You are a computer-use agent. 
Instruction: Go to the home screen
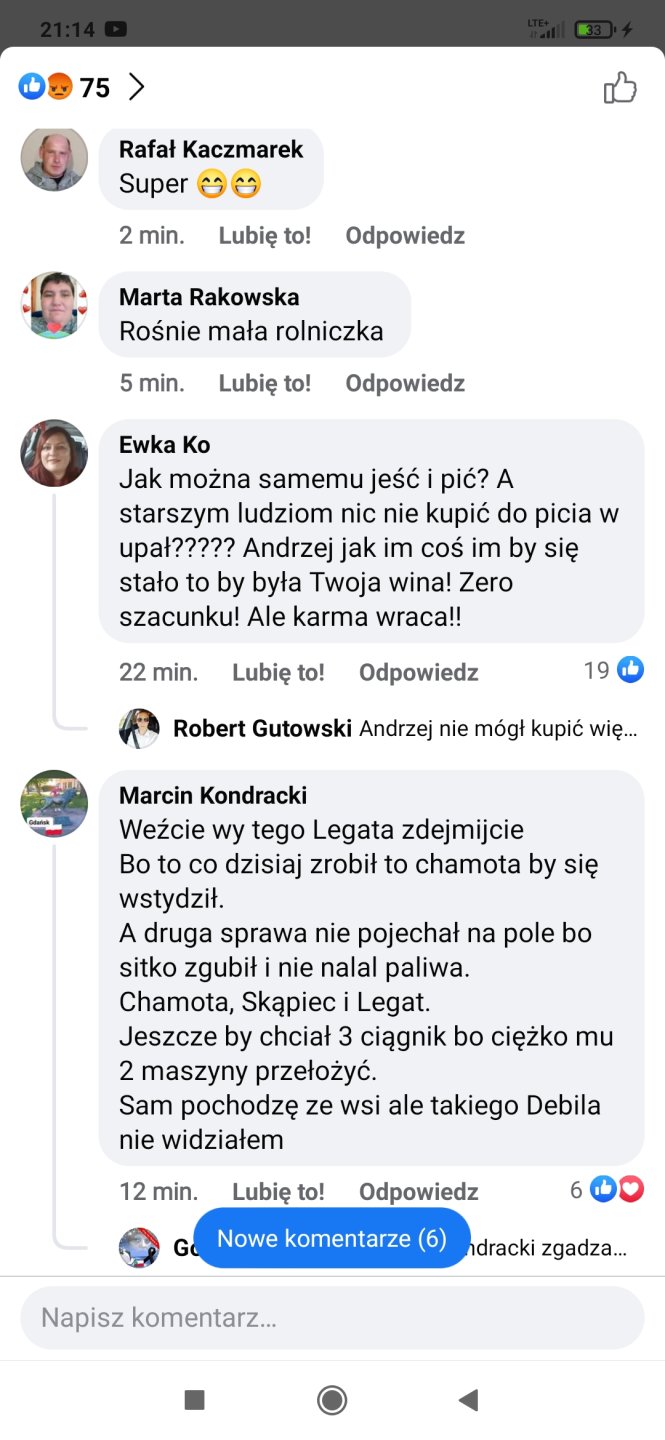coord(332,1400)
